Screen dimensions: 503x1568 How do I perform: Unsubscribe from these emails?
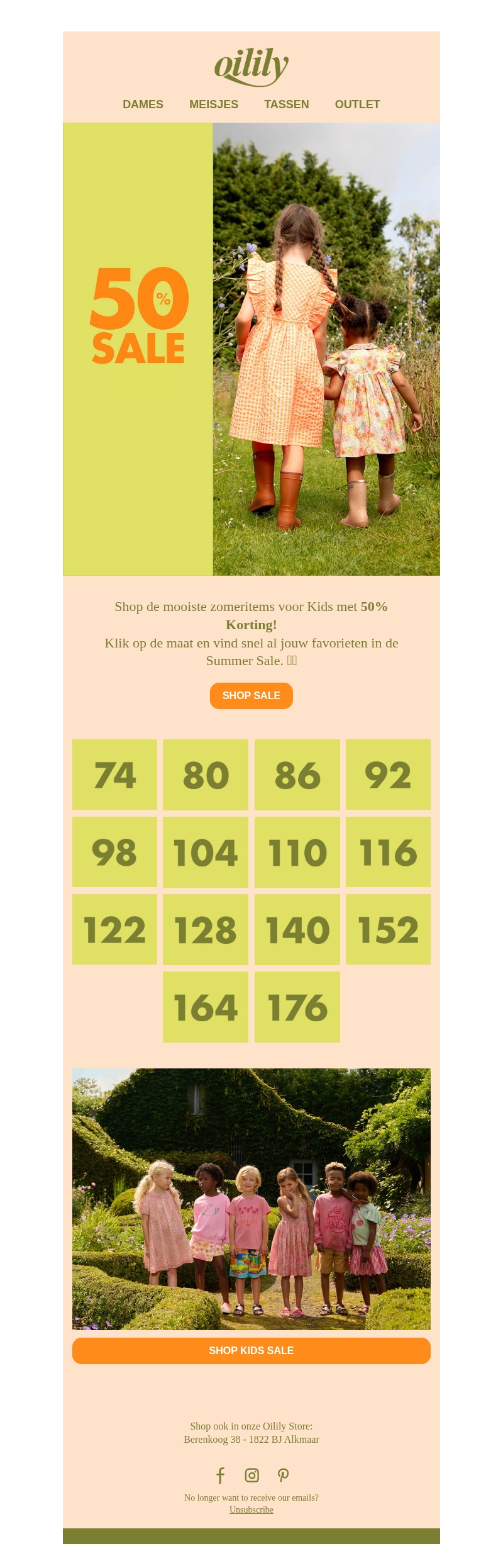coord(251,1509)
